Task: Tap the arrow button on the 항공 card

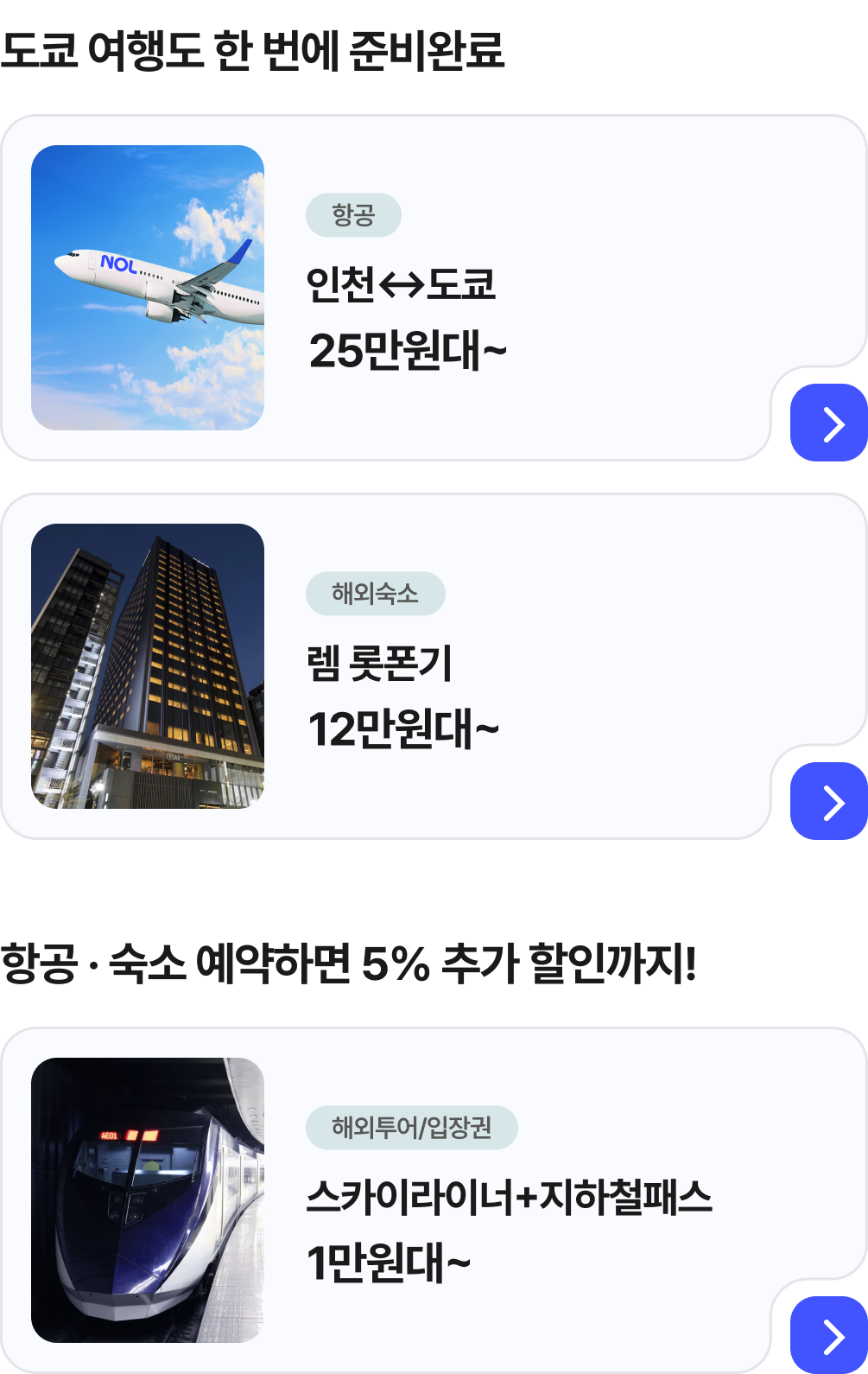Action: point(828,423)
